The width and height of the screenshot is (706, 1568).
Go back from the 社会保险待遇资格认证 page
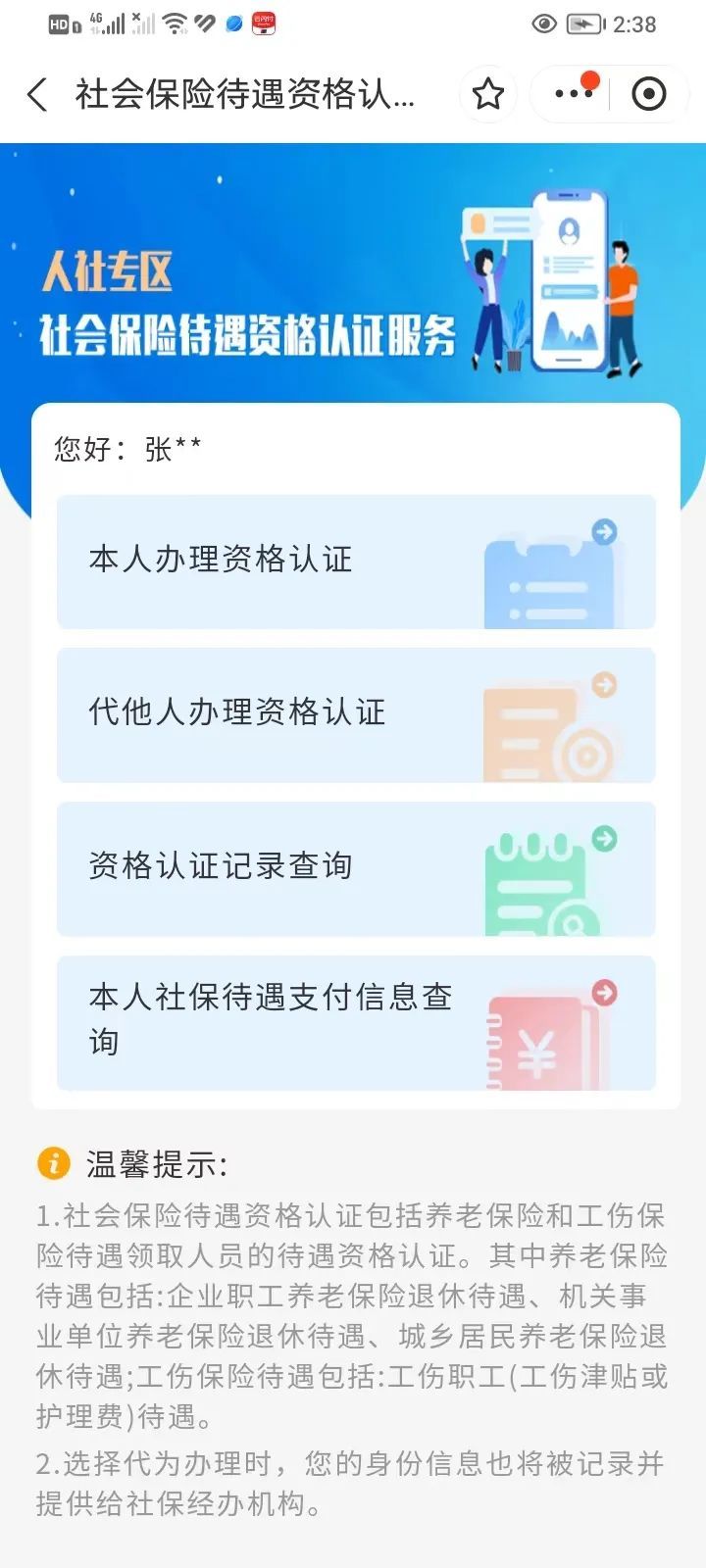pyautogui.click(x=37, y=95)
